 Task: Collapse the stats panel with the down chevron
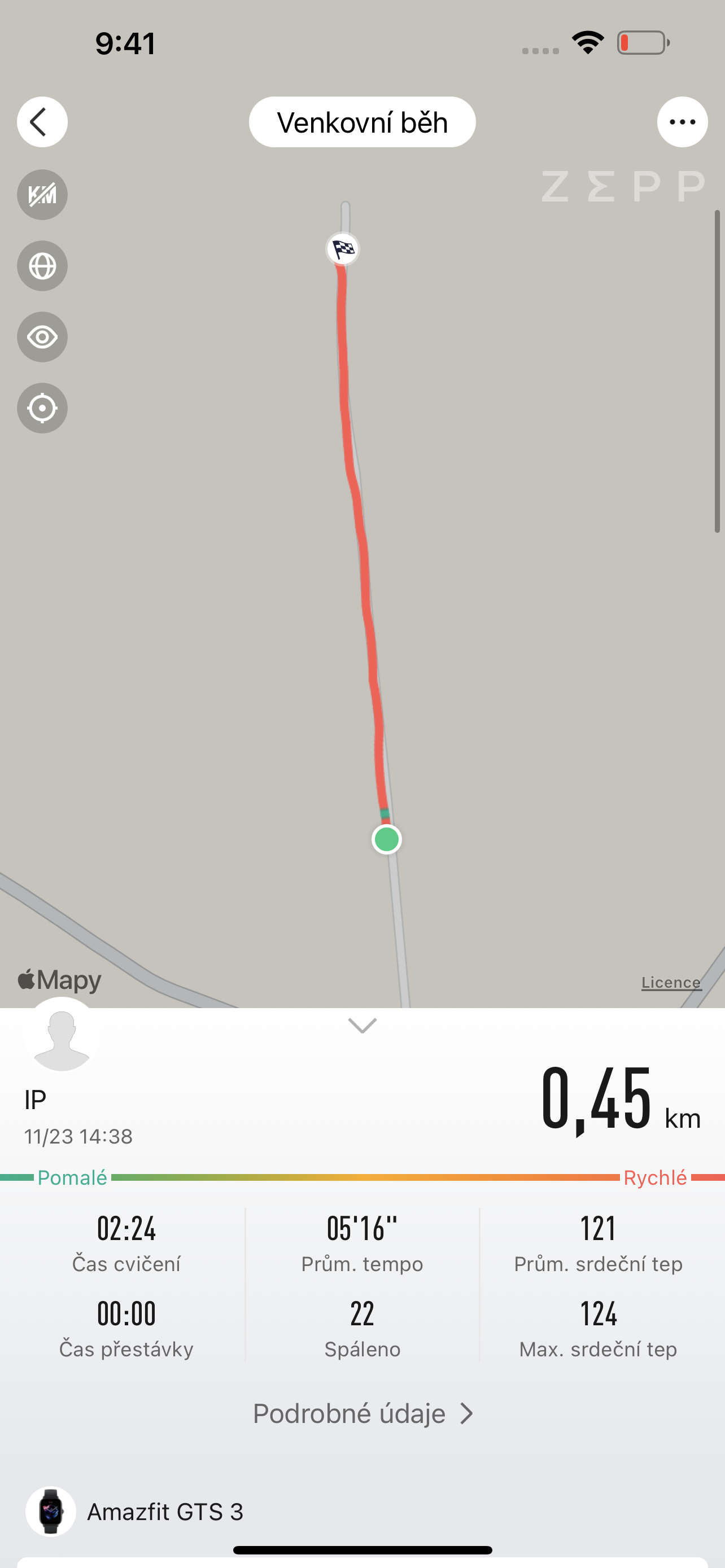[x=362, y=1026]
